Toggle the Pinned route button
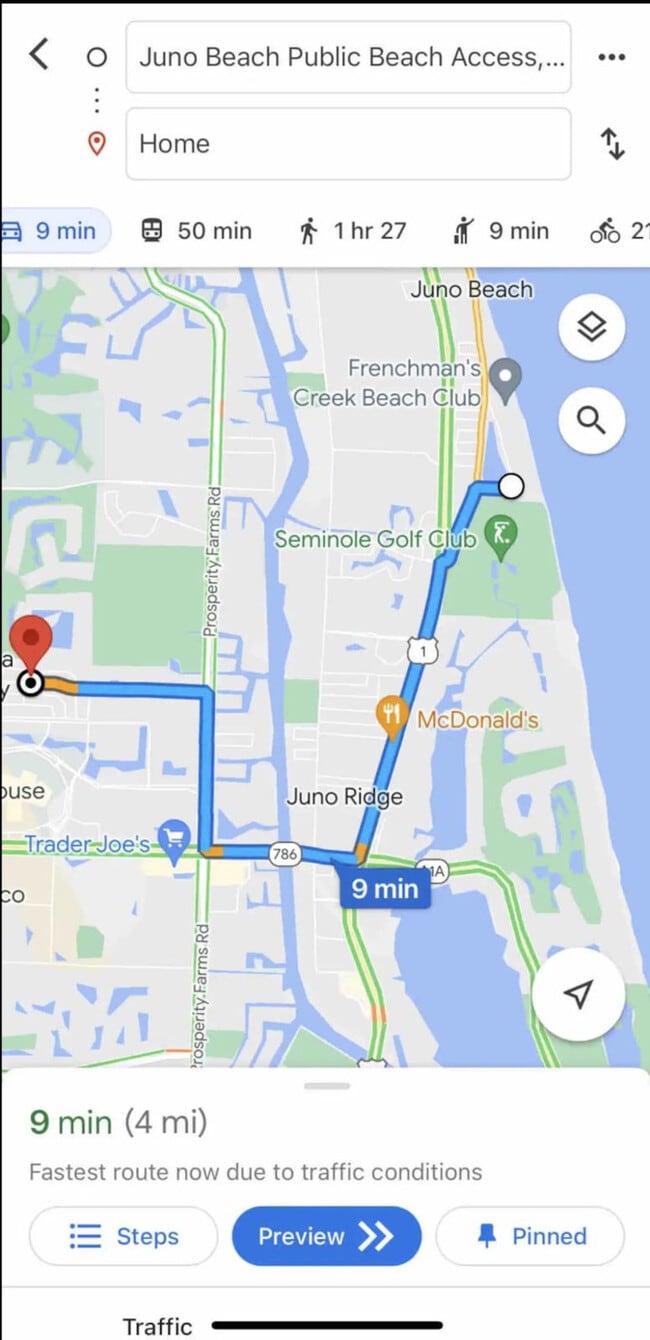650x1340 pixels. click(530, 1236)
